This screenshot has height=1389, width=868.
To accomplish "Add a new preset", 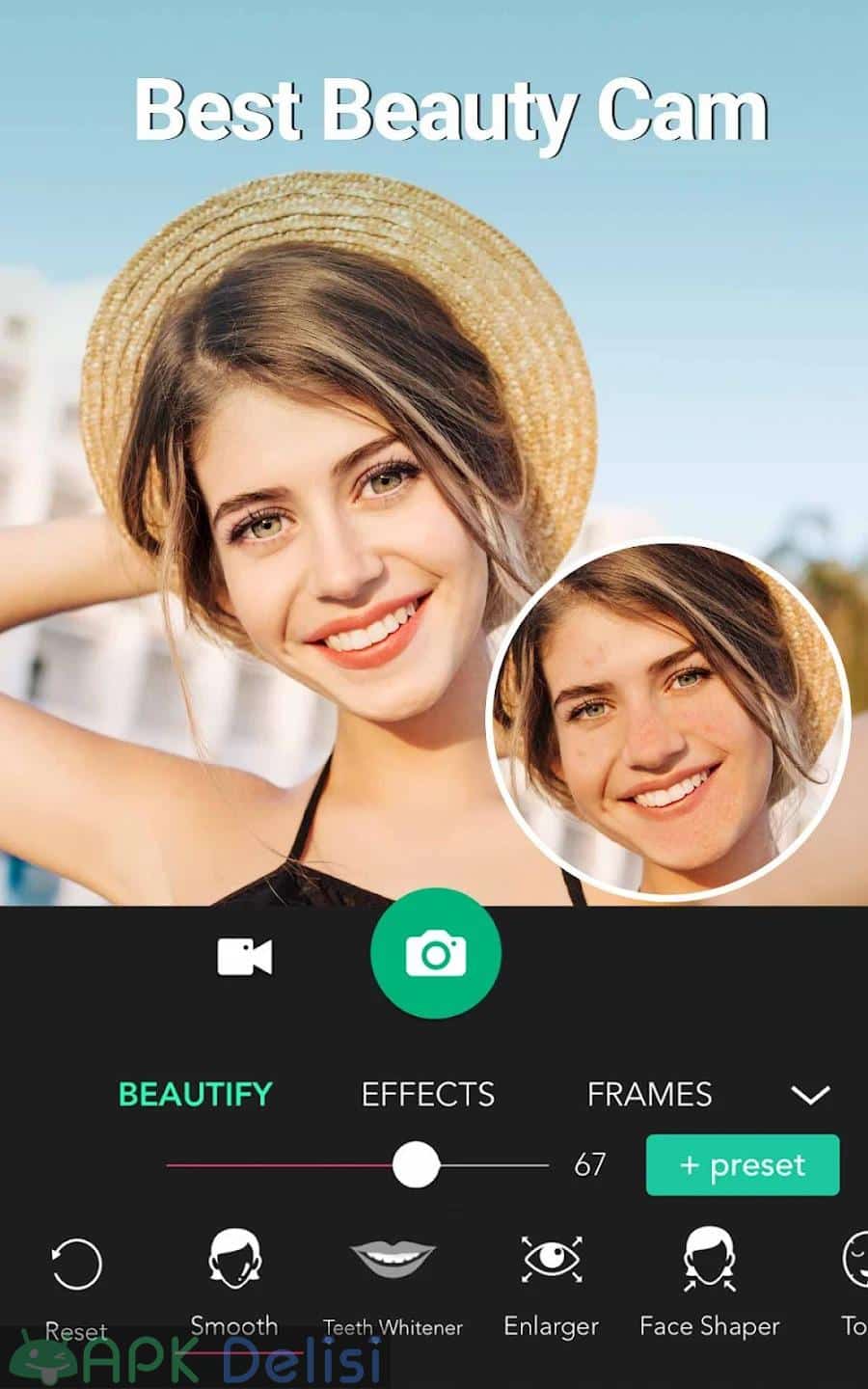I will [742, 1165].
